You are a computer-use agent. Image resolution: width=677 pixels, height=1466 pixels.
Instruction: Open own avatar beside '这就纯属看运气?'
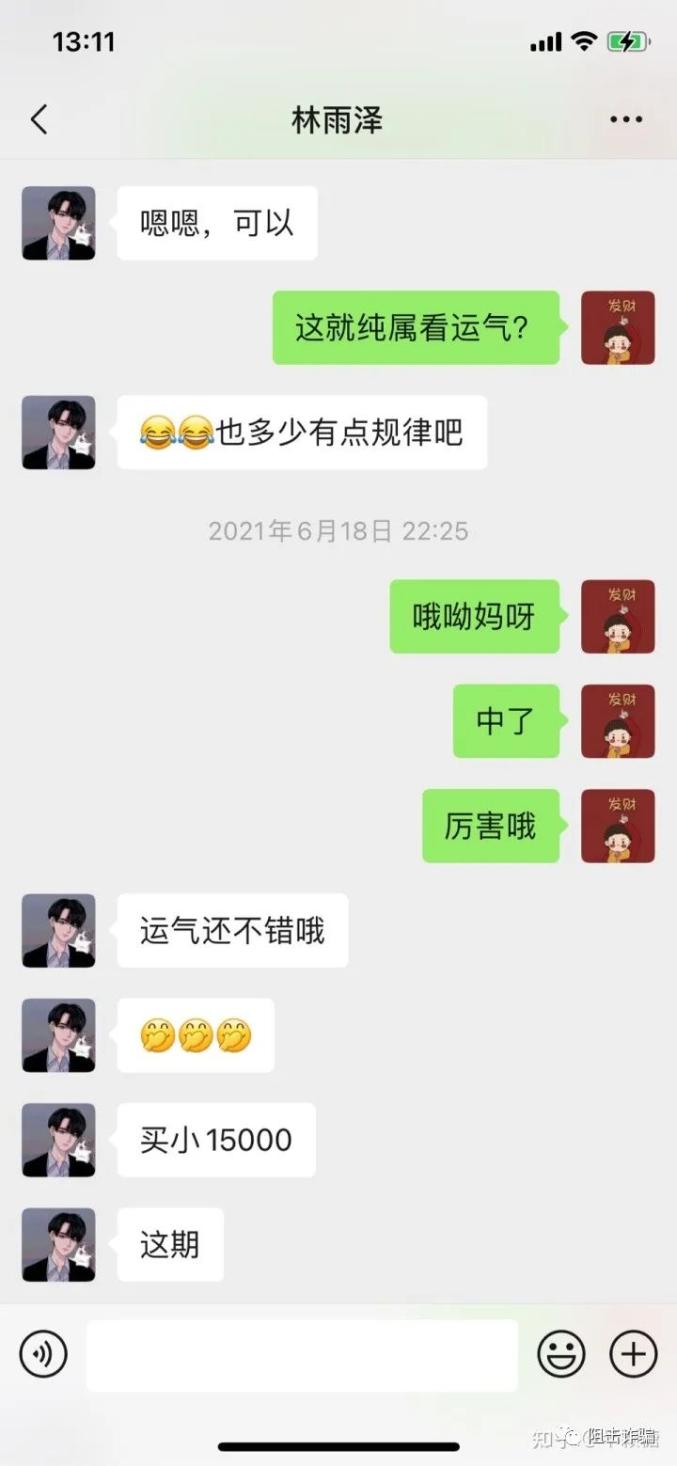pos(618,328)
